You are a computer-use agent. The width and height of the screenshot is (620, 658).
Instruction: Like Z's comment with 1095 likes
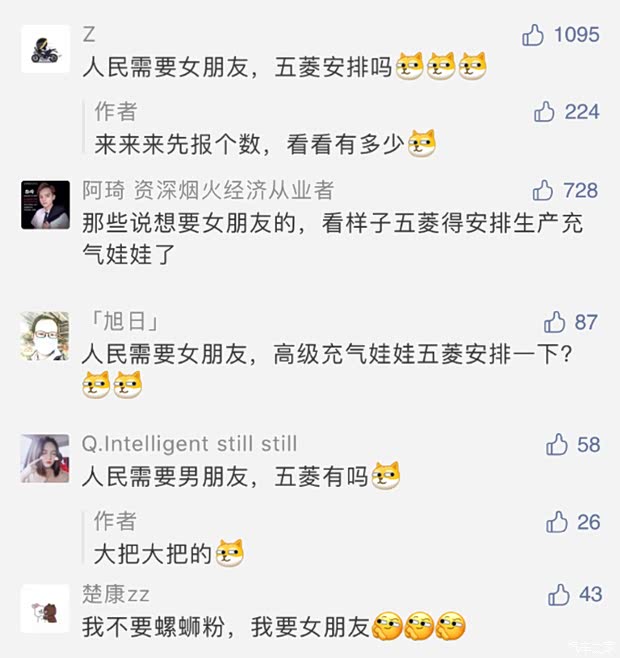533,36
